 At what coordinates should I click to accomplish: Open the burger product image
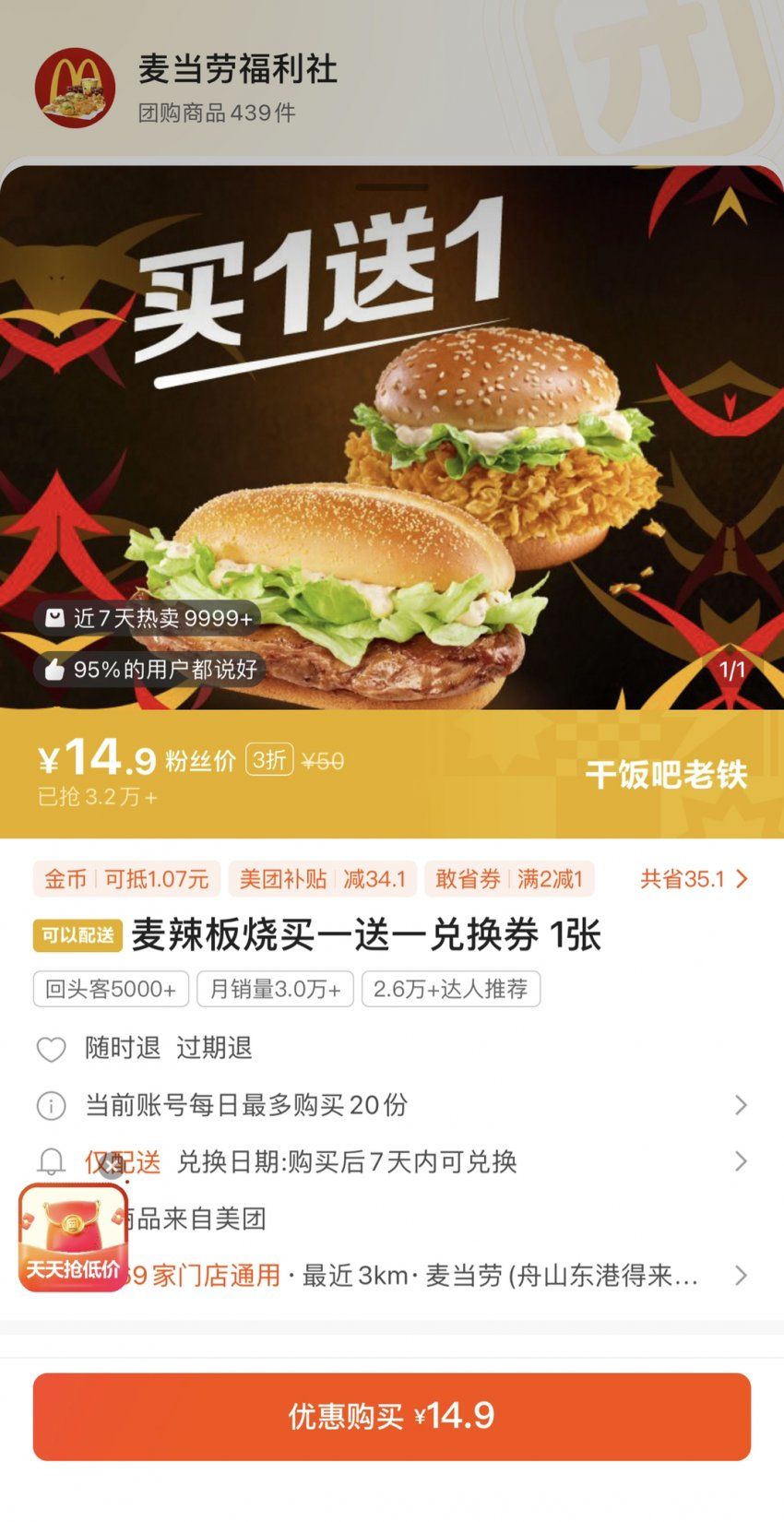point(392,438)
